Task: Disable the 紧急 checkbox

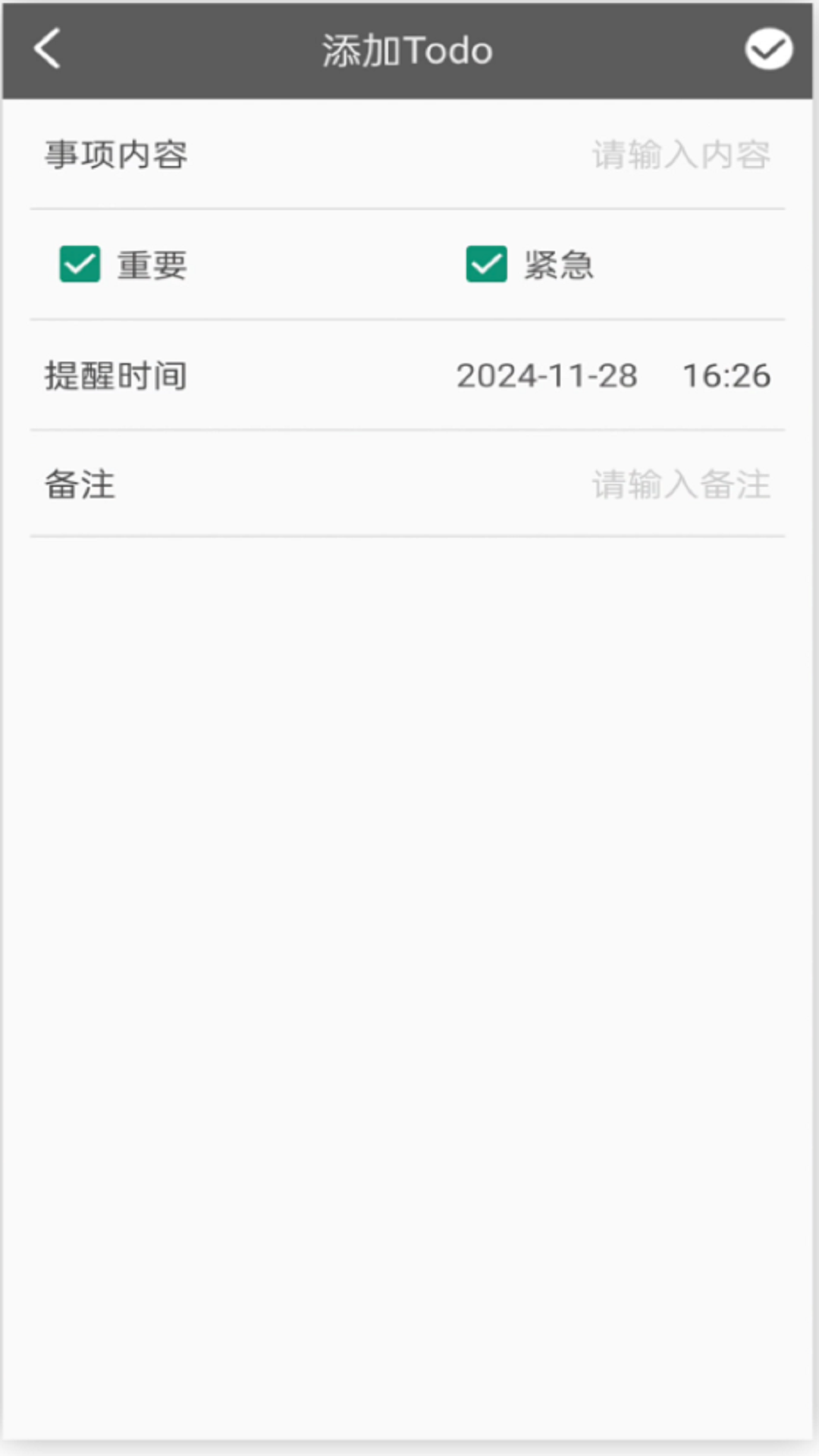Action: pyautogui.click(x=488, y=265)
